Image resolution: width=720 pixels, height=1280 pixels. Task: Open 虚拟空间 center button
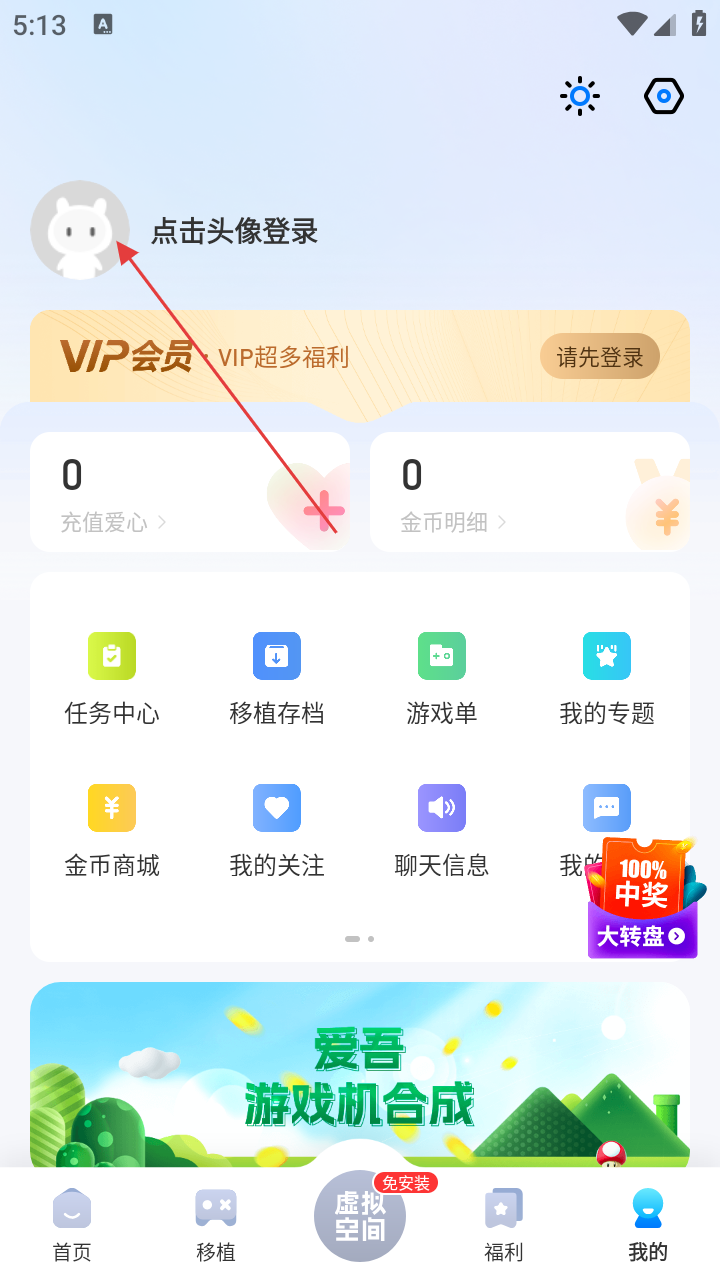360,1215
